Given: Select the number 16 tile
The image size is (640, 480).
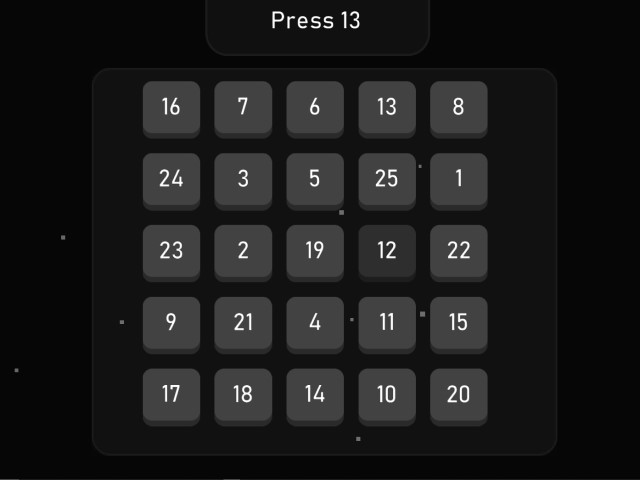Looking at the screenshot, I should 171,107.
